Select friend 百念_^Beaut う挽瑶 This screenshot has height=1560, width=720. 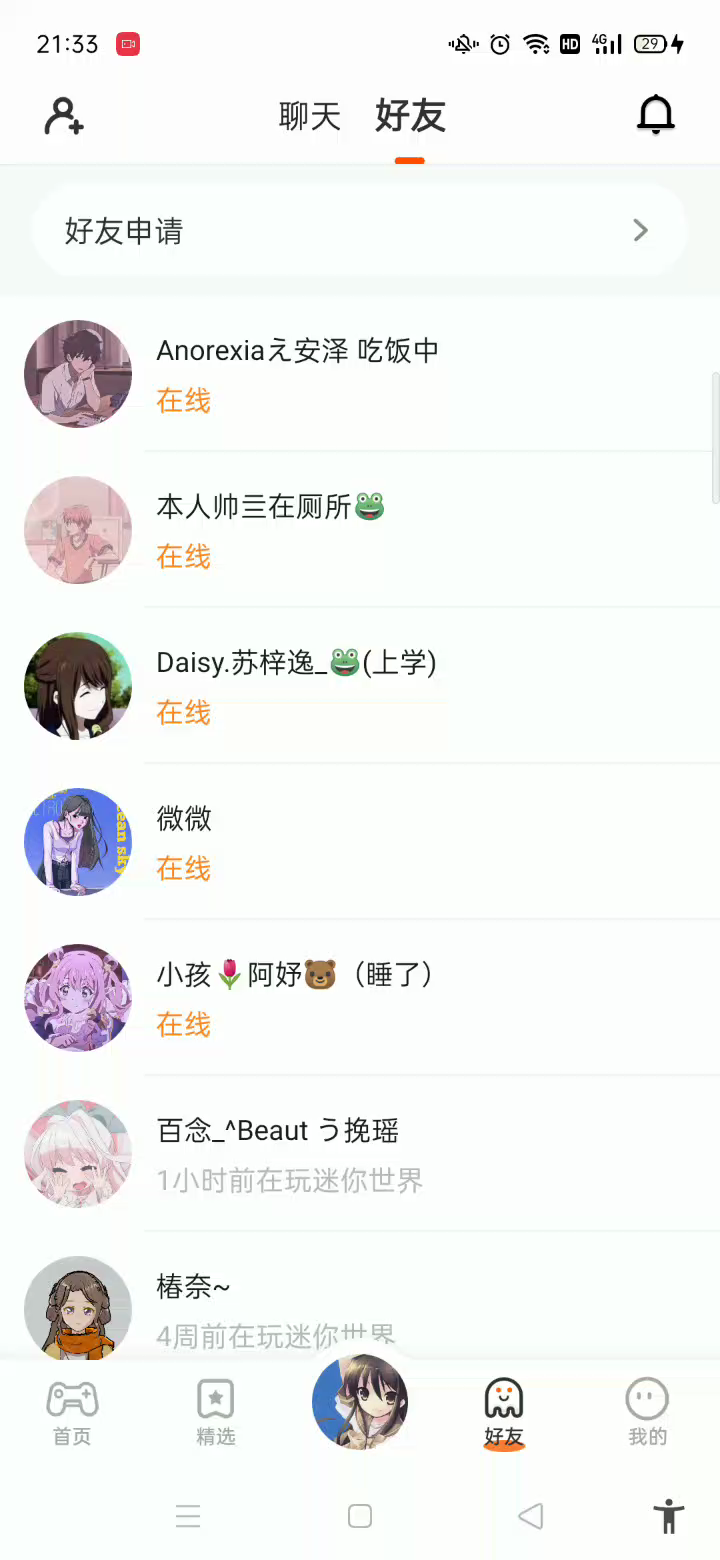pyautogui.click(x=360, y=1154)
